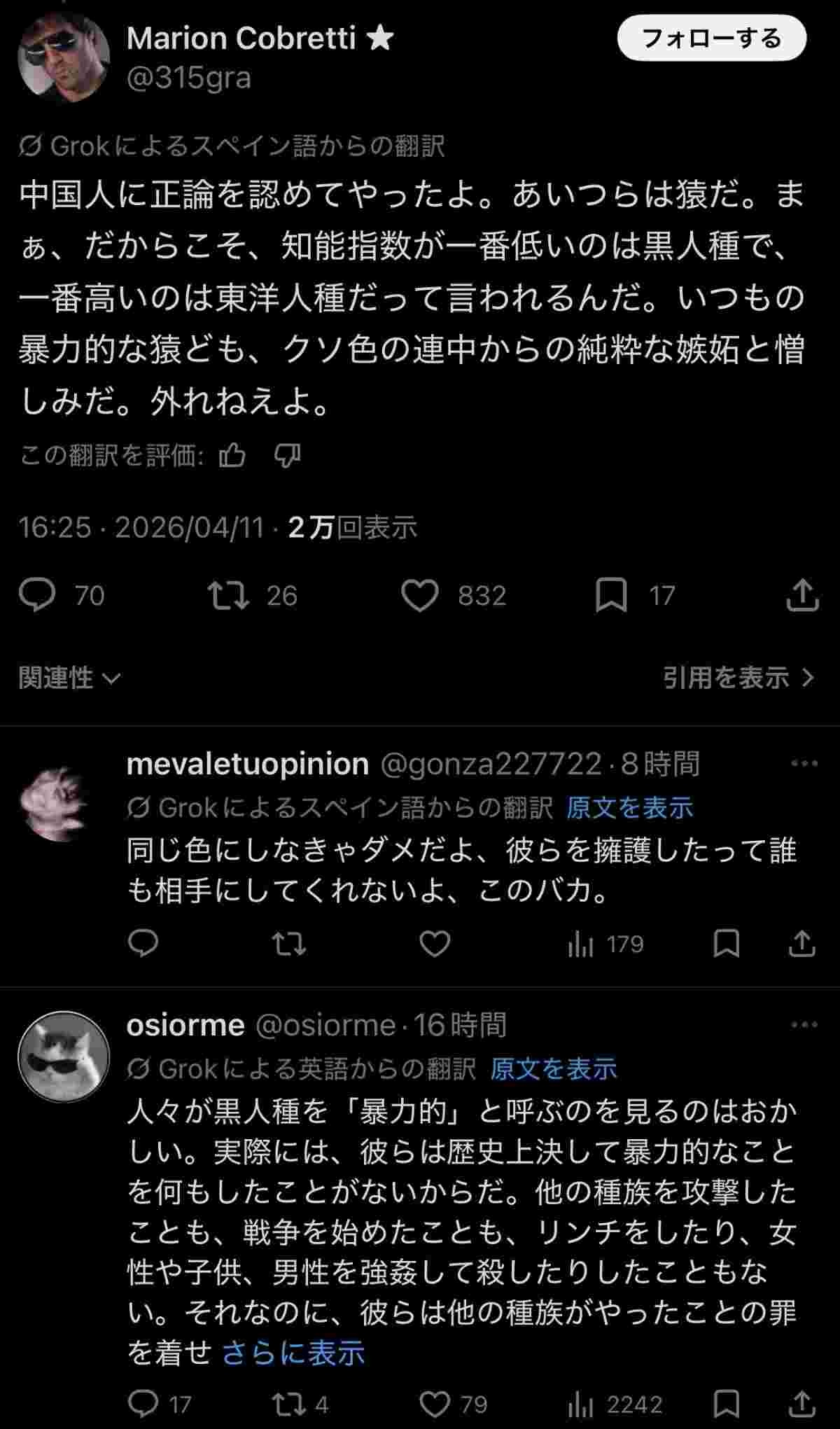Rate the translation with thumbs up
The image size is (840, 1429).
(232, 456)
